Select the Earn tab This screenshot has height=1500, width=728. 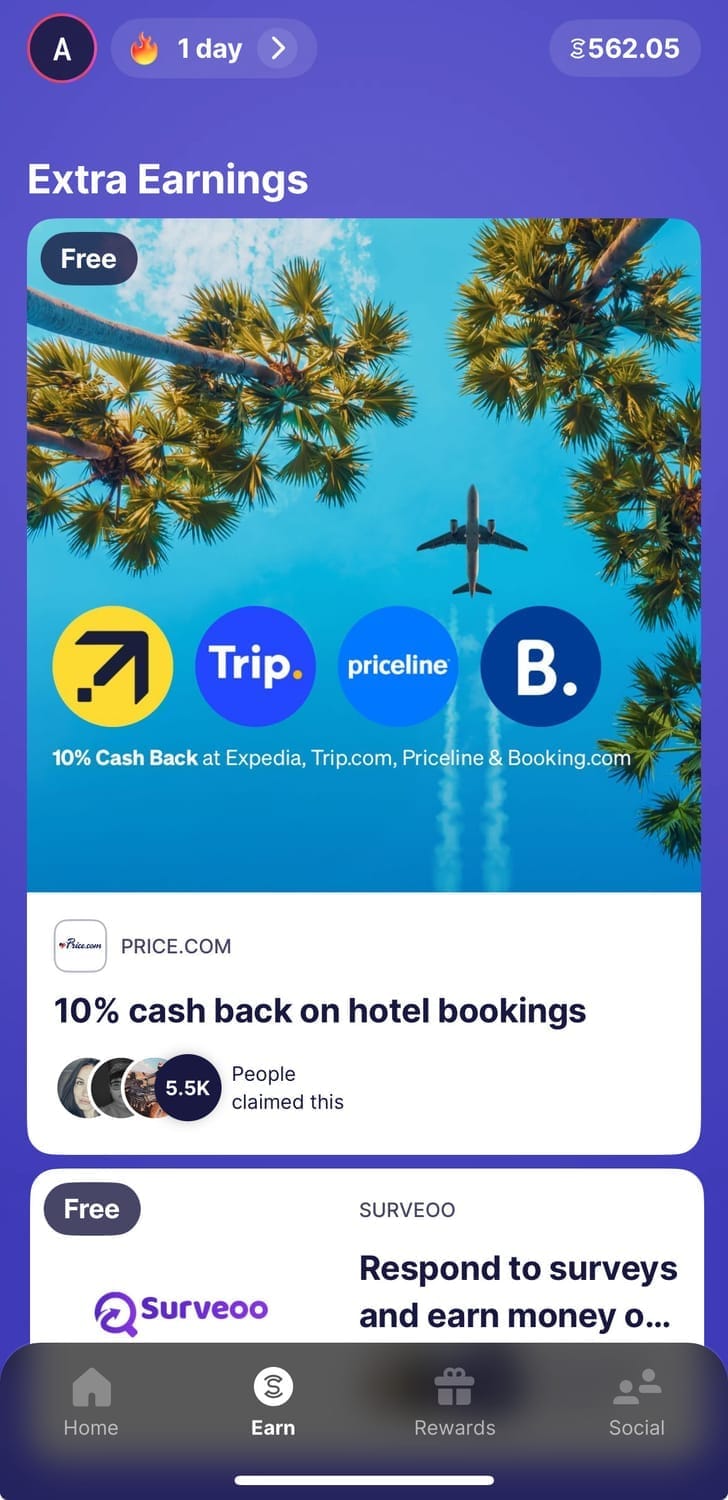click(x=273, y=1402)
